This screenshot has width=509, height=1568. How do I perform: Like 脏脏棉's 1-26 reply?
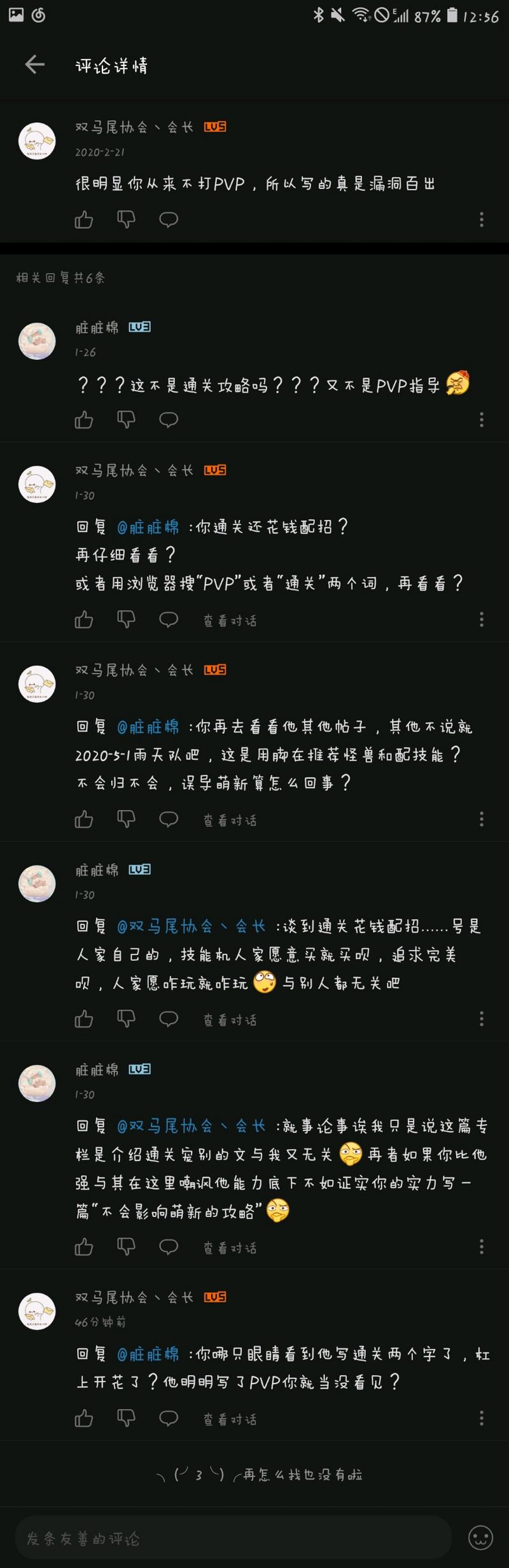84,420
